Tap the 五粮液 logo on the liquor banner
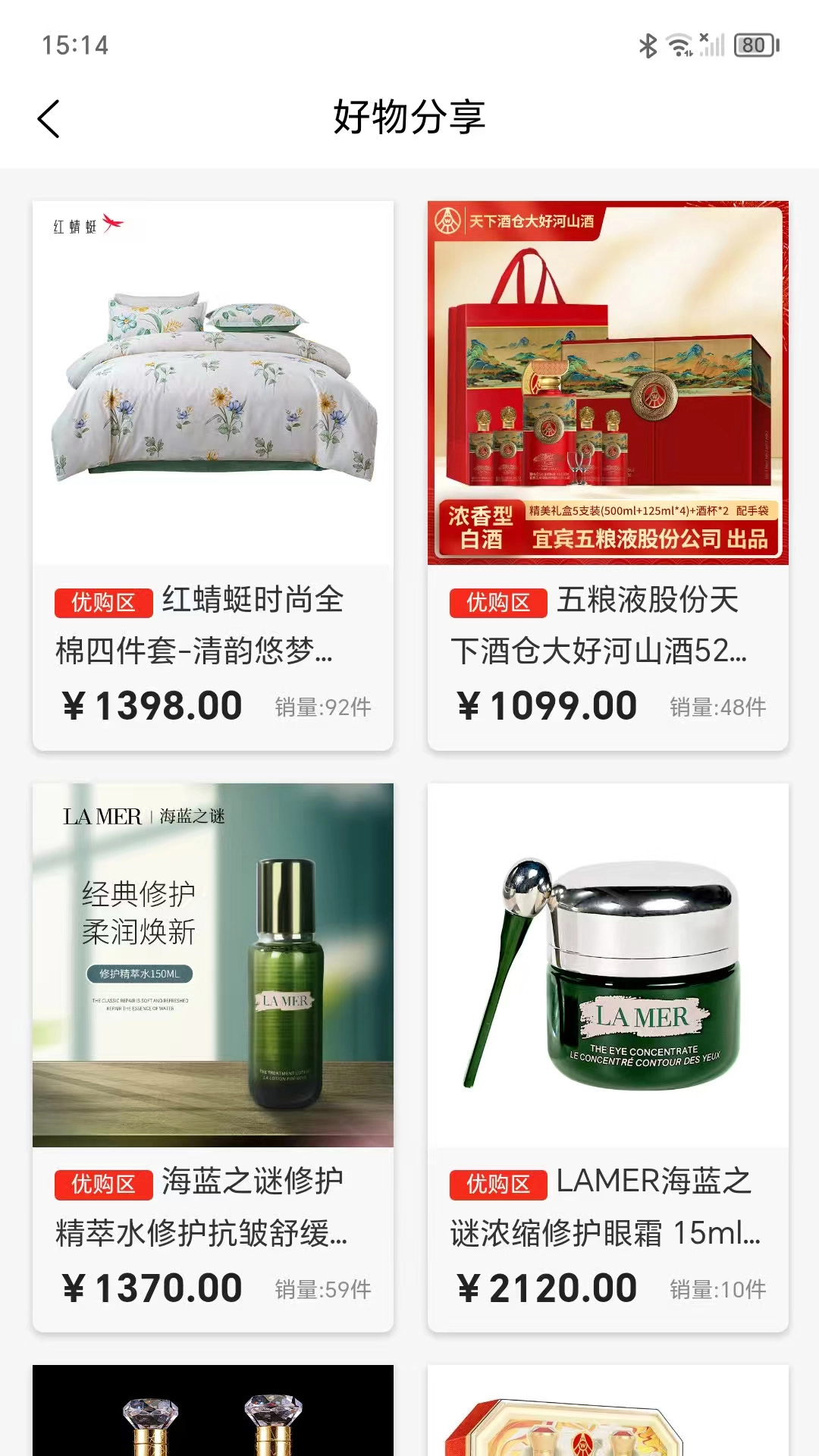This screenshot has height=1456, width=819. click(447, 219)
